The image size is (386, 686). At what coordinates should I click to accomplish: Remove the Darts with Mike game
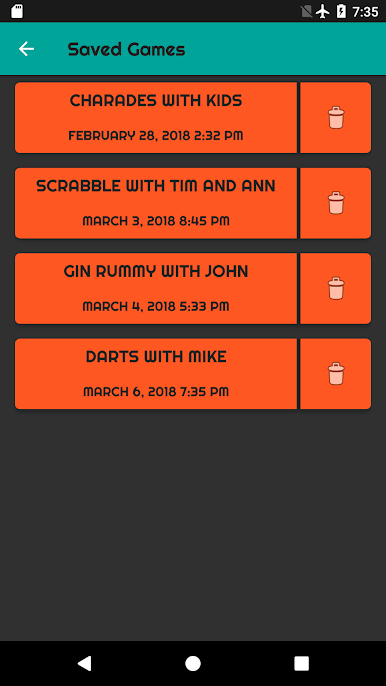pos(336,374)
